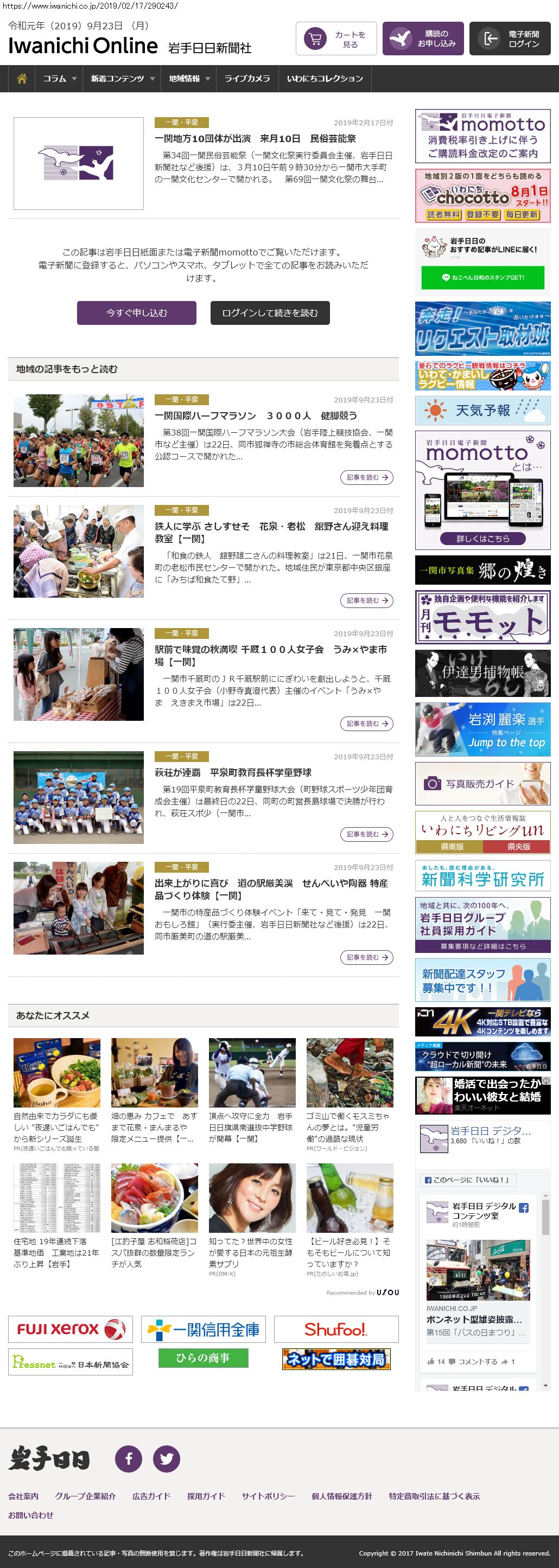Screen dimensions: 559x1568
Task: Get the LINE ねこぺん日和 stamp
Action: 482,278
